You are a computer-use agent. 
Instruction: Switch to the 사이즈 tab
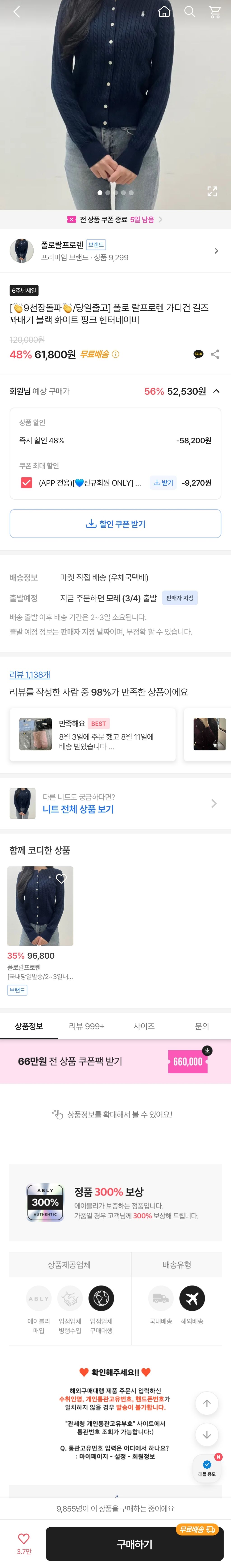tap(144, 1026)
